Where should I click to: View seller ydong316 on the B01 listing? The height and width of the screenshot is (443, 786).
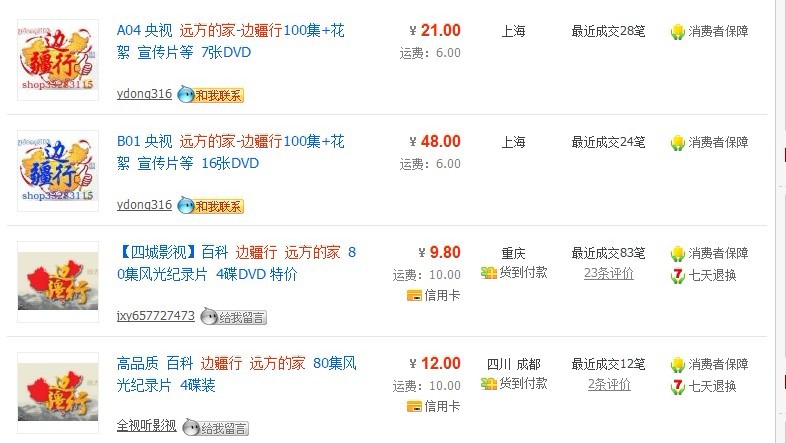144,205
